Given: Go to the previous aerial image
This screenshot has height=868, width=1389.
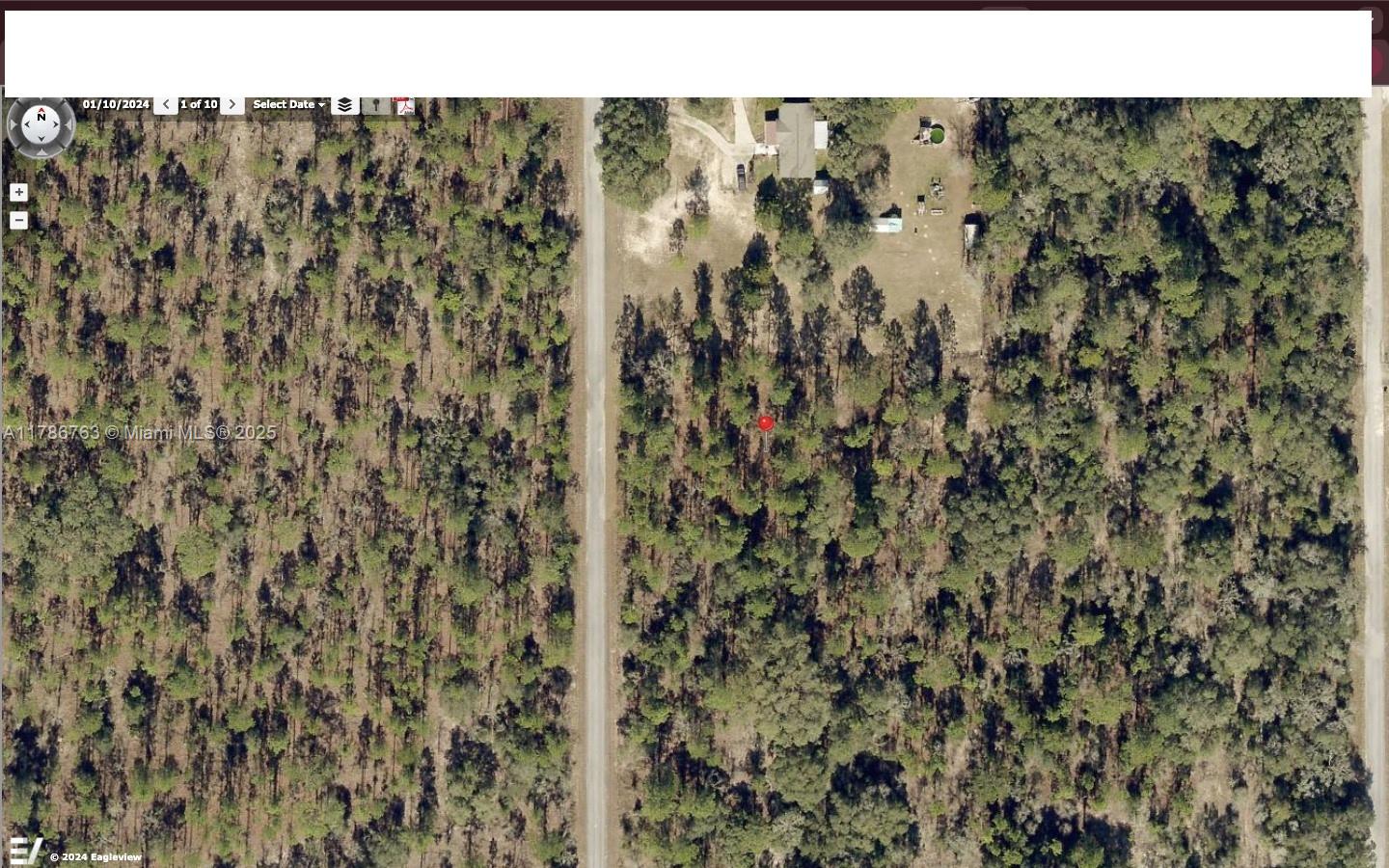Looking at the screenshot, I should tap(166, 105).
